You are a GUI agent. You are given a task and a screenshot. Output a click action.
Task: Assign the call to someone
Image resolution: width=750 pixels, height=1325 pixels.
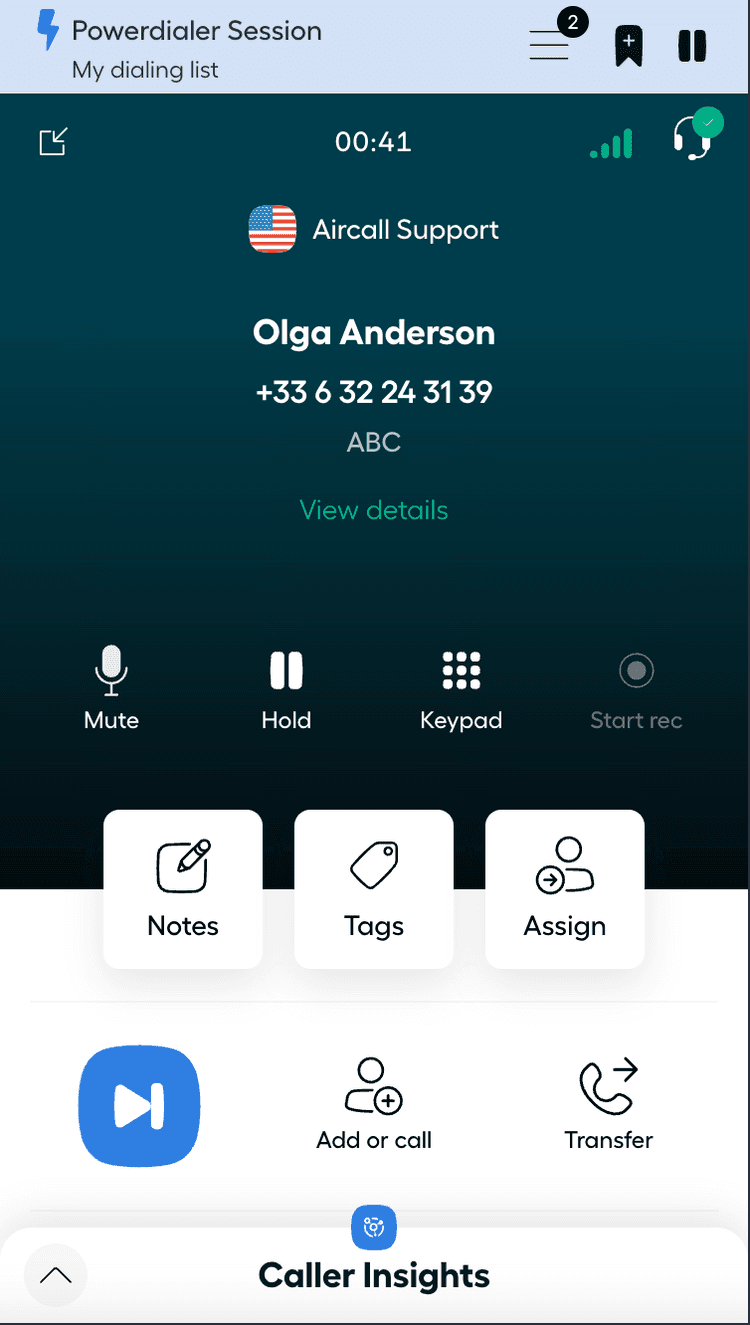(565, 889)
